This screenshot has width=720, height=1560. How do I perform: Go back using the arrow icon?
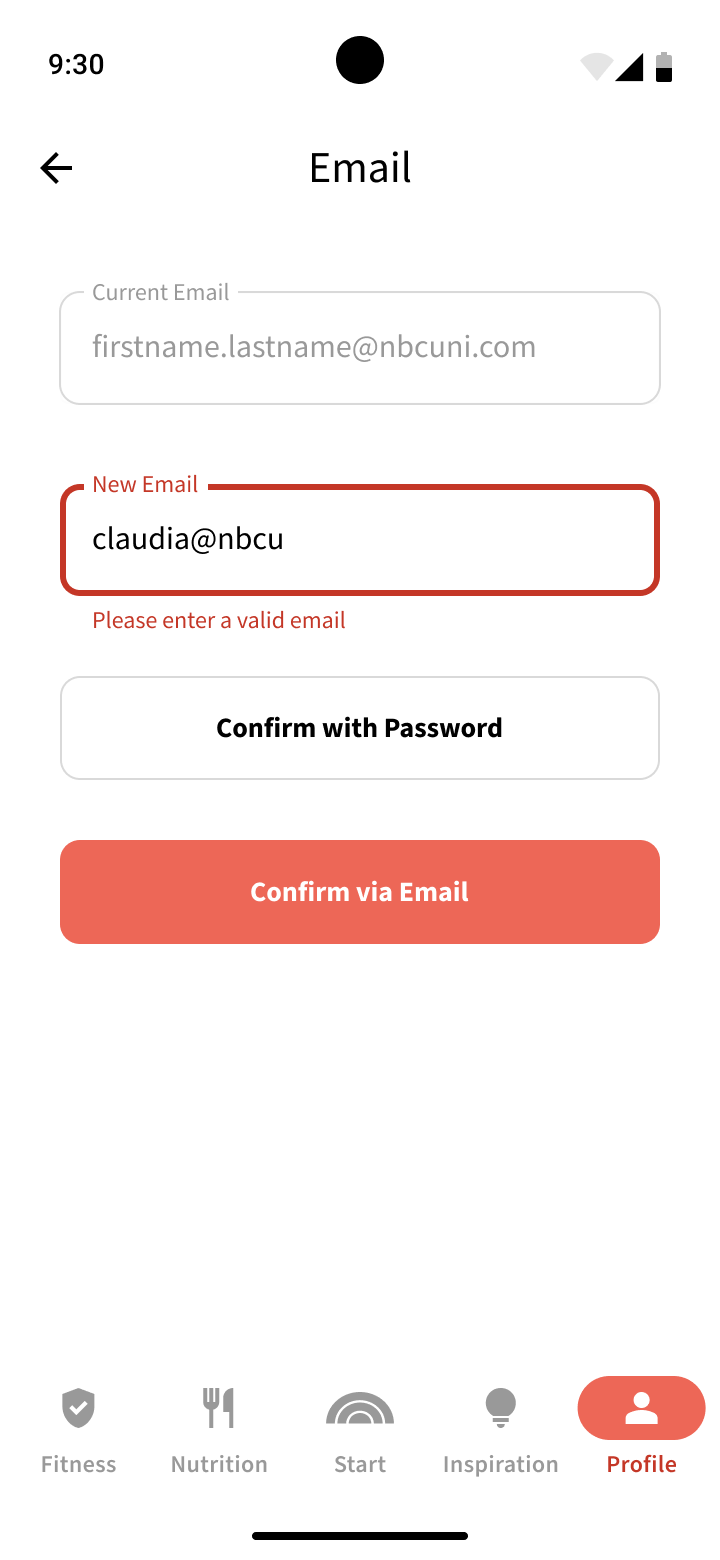[x=57, y=168]
